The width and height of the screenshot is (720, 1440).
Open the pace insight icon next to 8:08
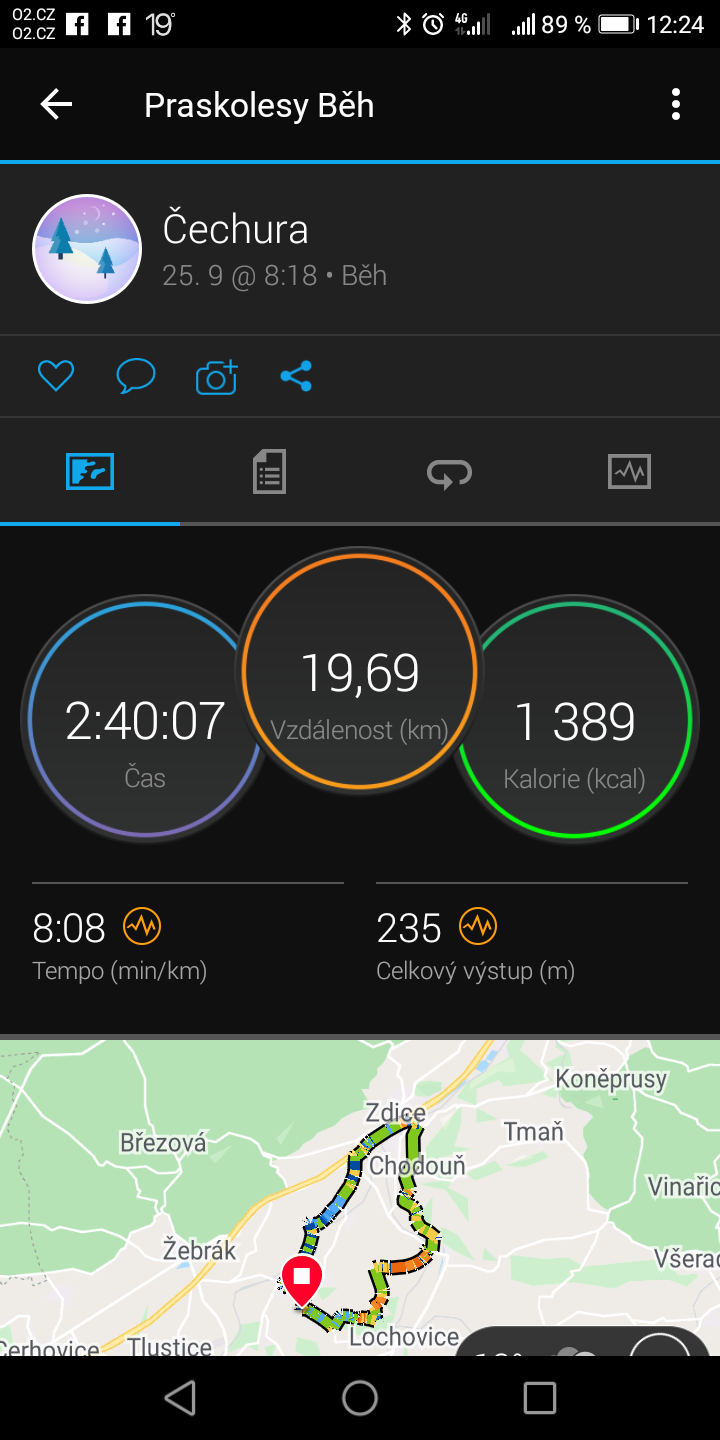[142, 927]
